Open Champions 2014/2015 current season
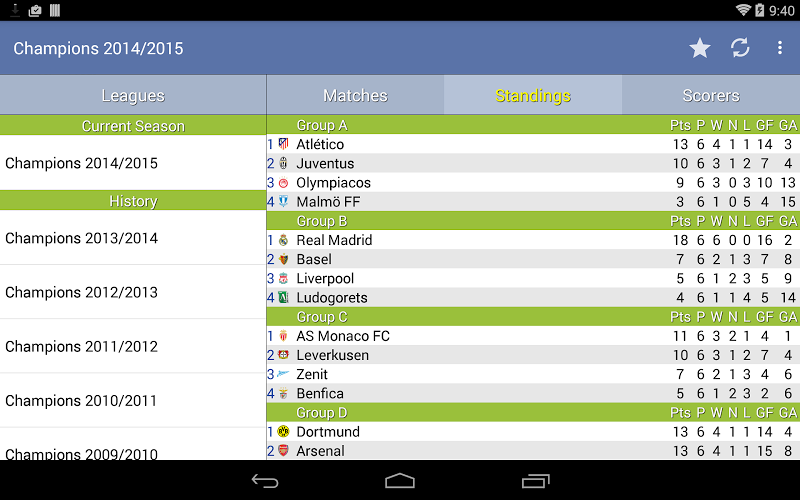The image size is (800, 500). pos(133,163)
